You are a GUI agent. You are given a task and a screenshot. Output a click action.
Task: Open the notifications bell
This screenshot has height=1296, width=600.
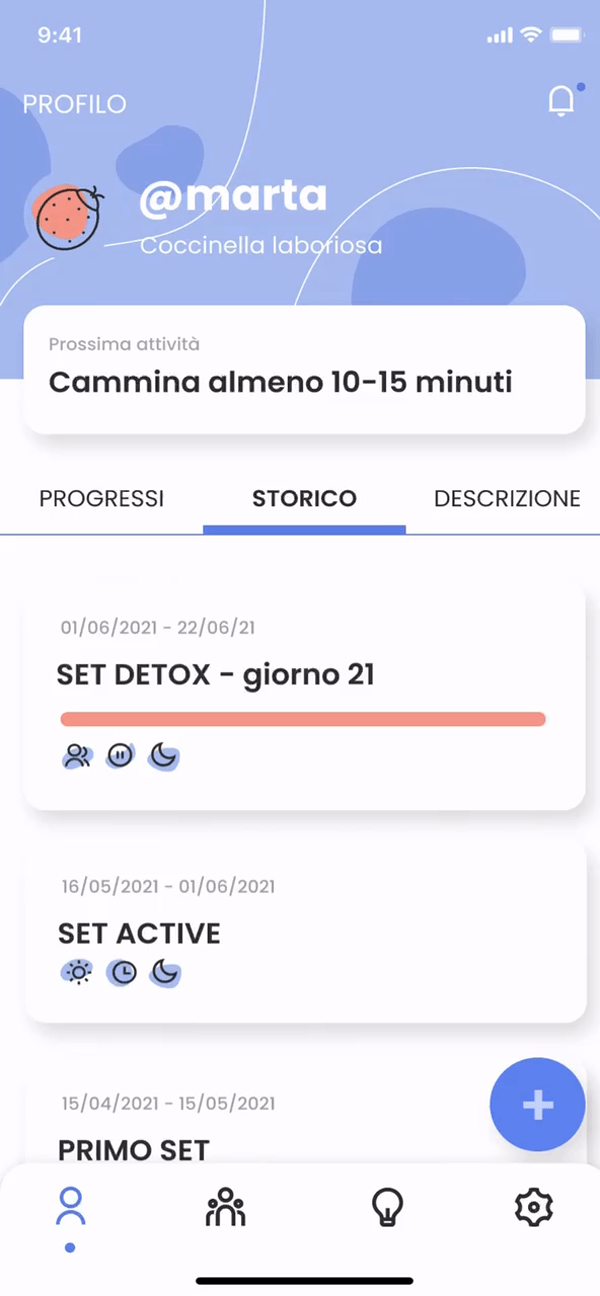(562, 102)
